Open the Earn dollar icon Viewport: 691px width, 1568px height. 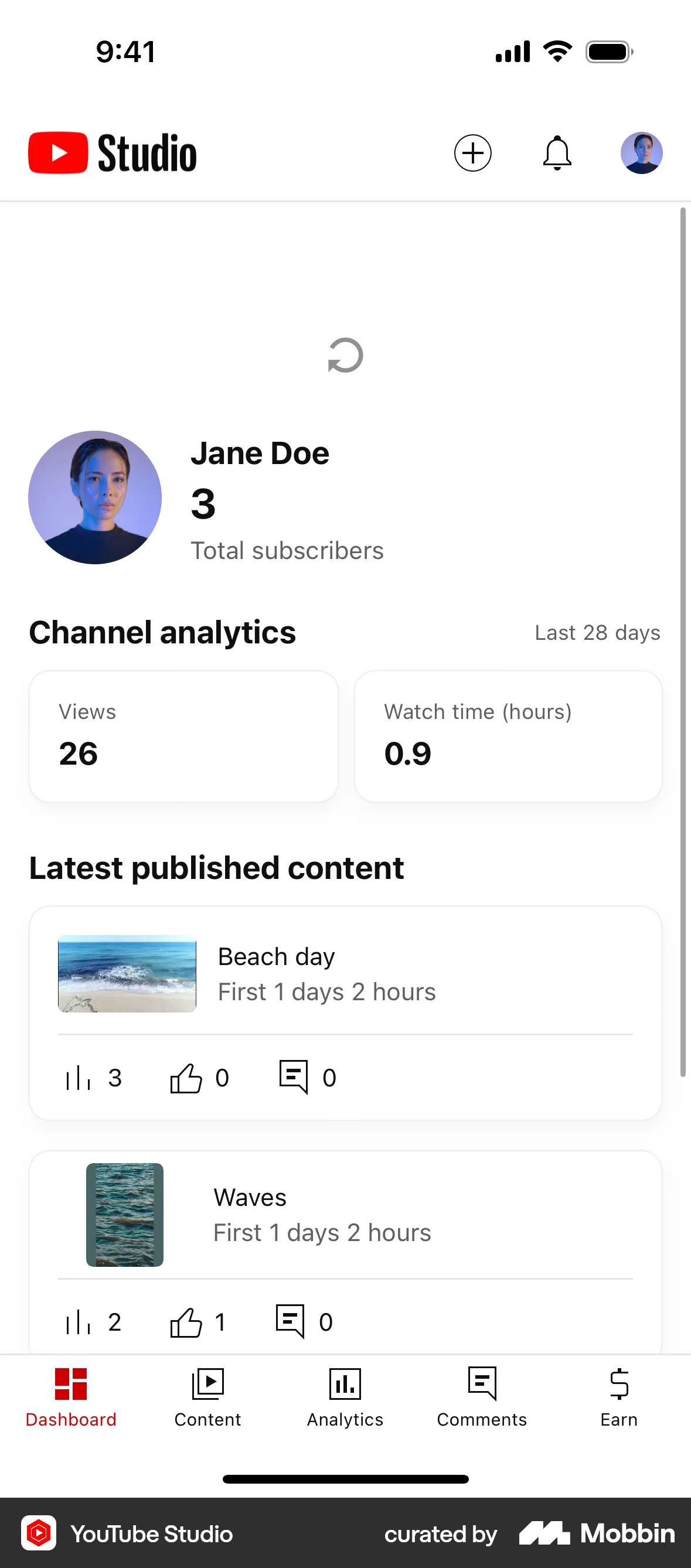point(618,1394)
